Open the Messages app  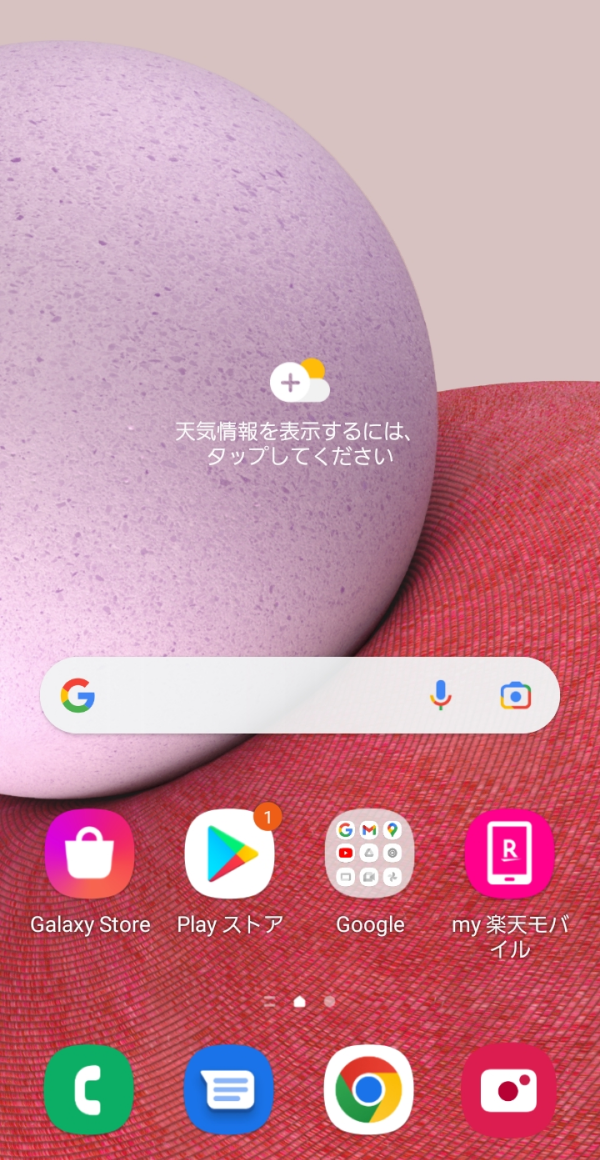point(230,1089)
